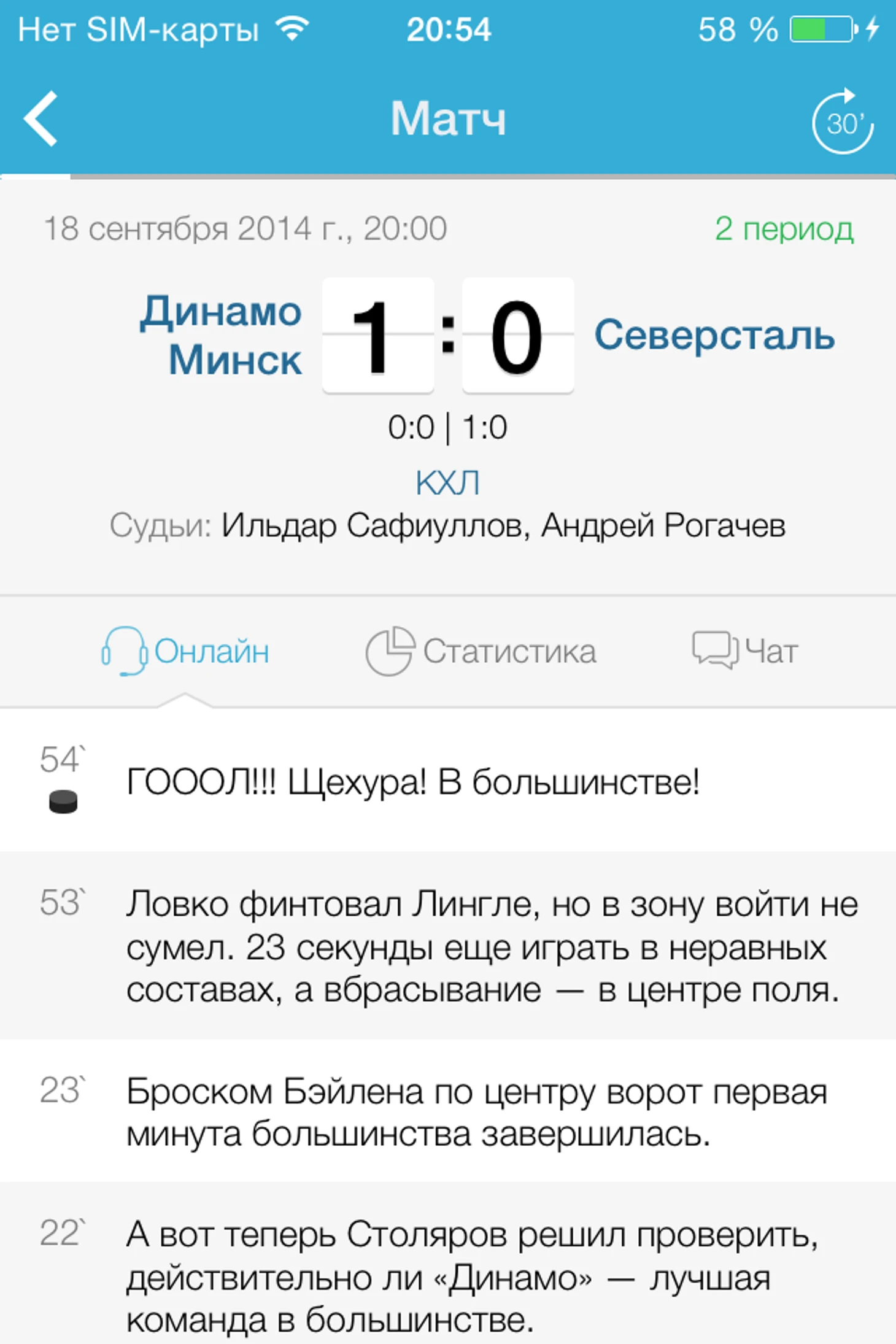Open the Чат tab
896x1344 pixels.
(745, 651)
